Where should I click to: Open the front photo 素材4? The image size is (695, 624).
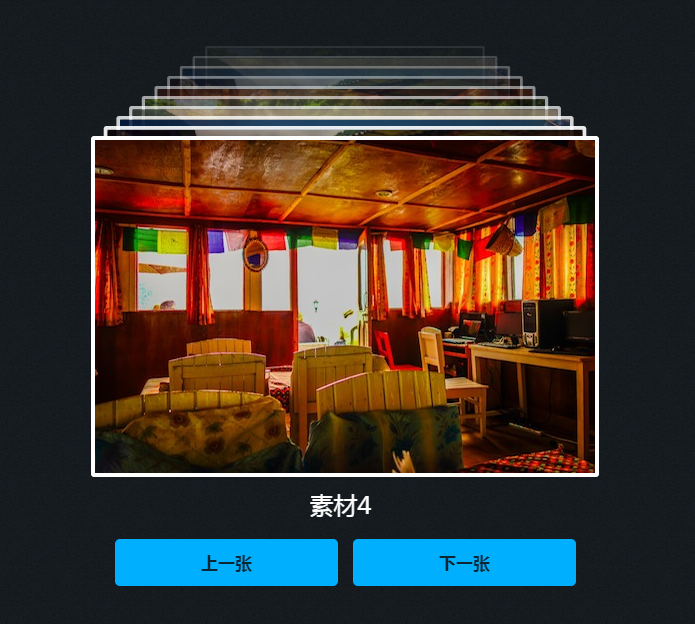[x=345, y=306]
